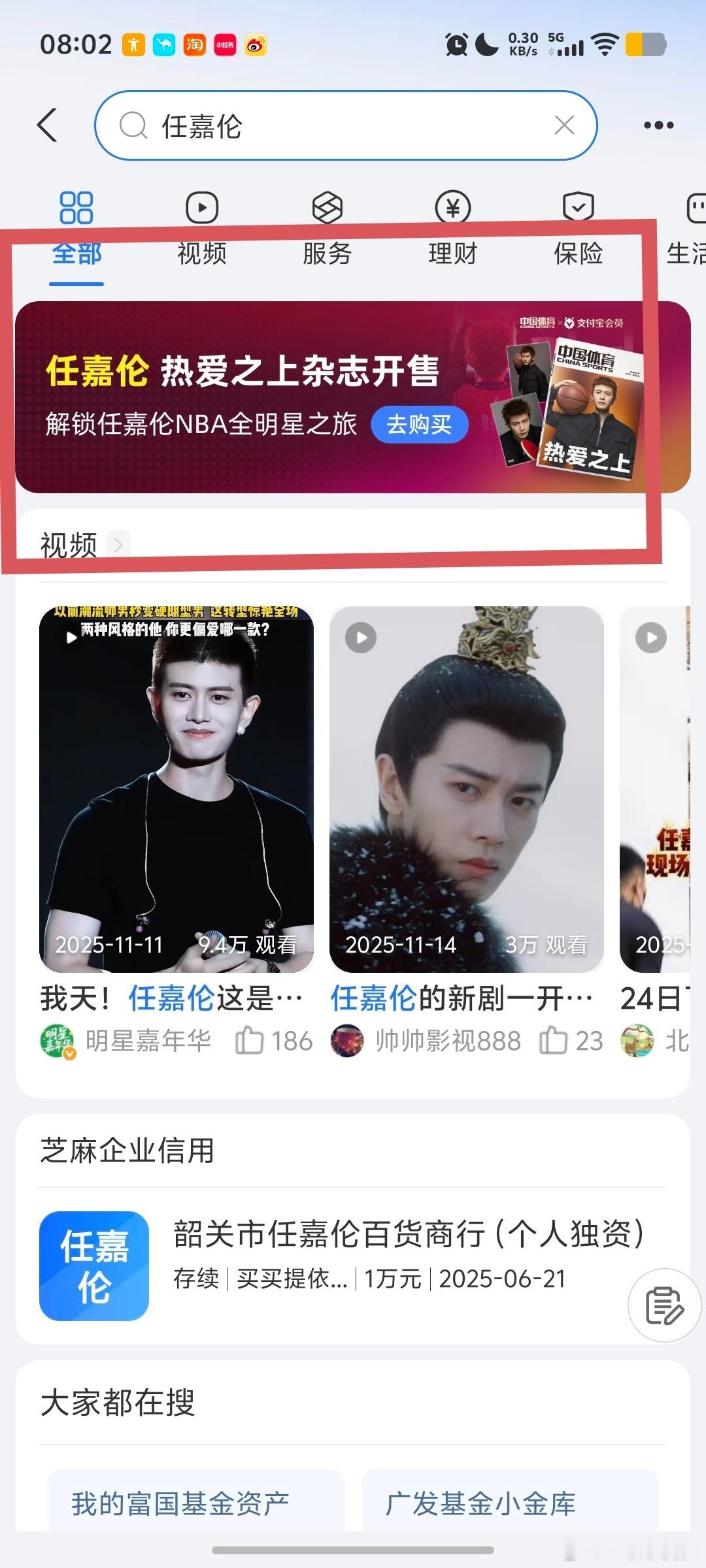Viewport: 706px width, 1568px height.
Task: Expand the 视频 section via its chevron arrow
Action: point(118,544)
